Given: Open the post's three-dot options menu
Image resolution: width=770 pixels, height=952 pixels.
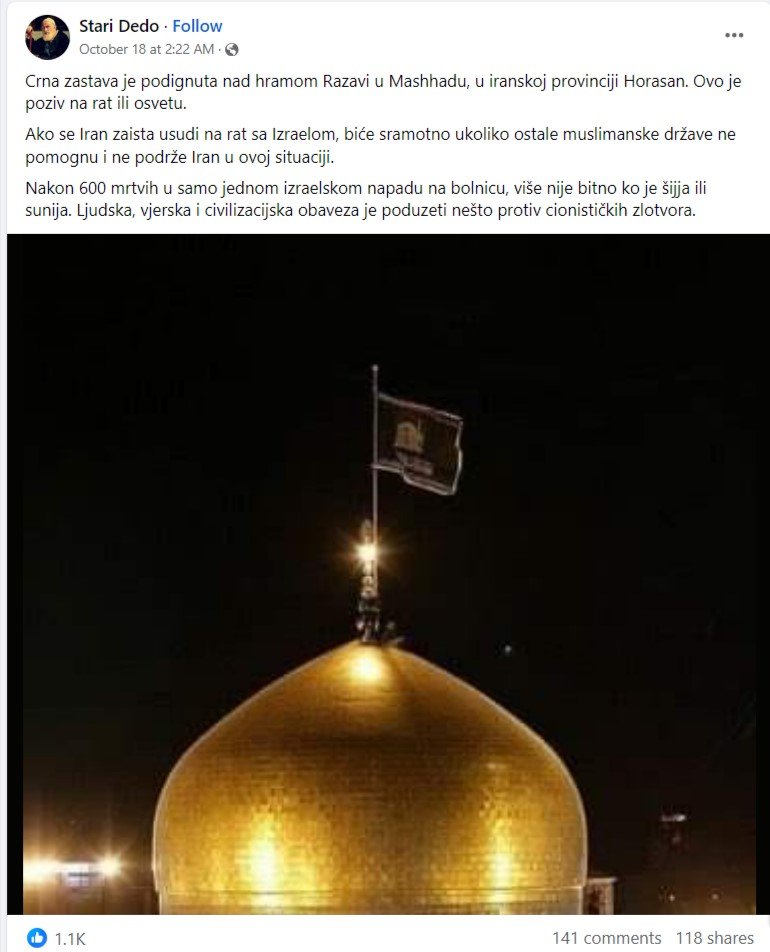Looking at the screenshot, I should pyautogui.click(x=734, y=35).
